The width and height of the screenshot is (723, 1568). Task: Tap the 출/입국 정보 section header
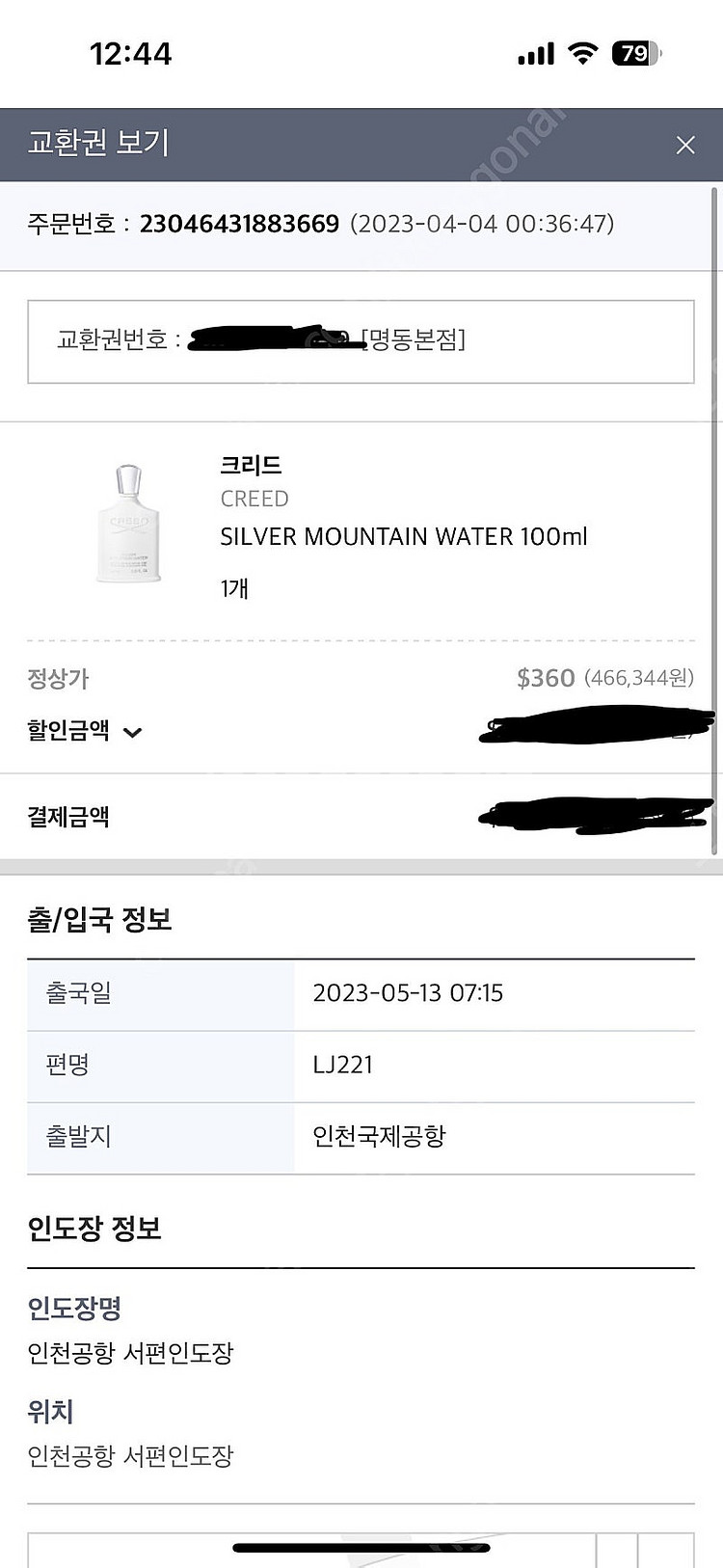coord(99,920)
